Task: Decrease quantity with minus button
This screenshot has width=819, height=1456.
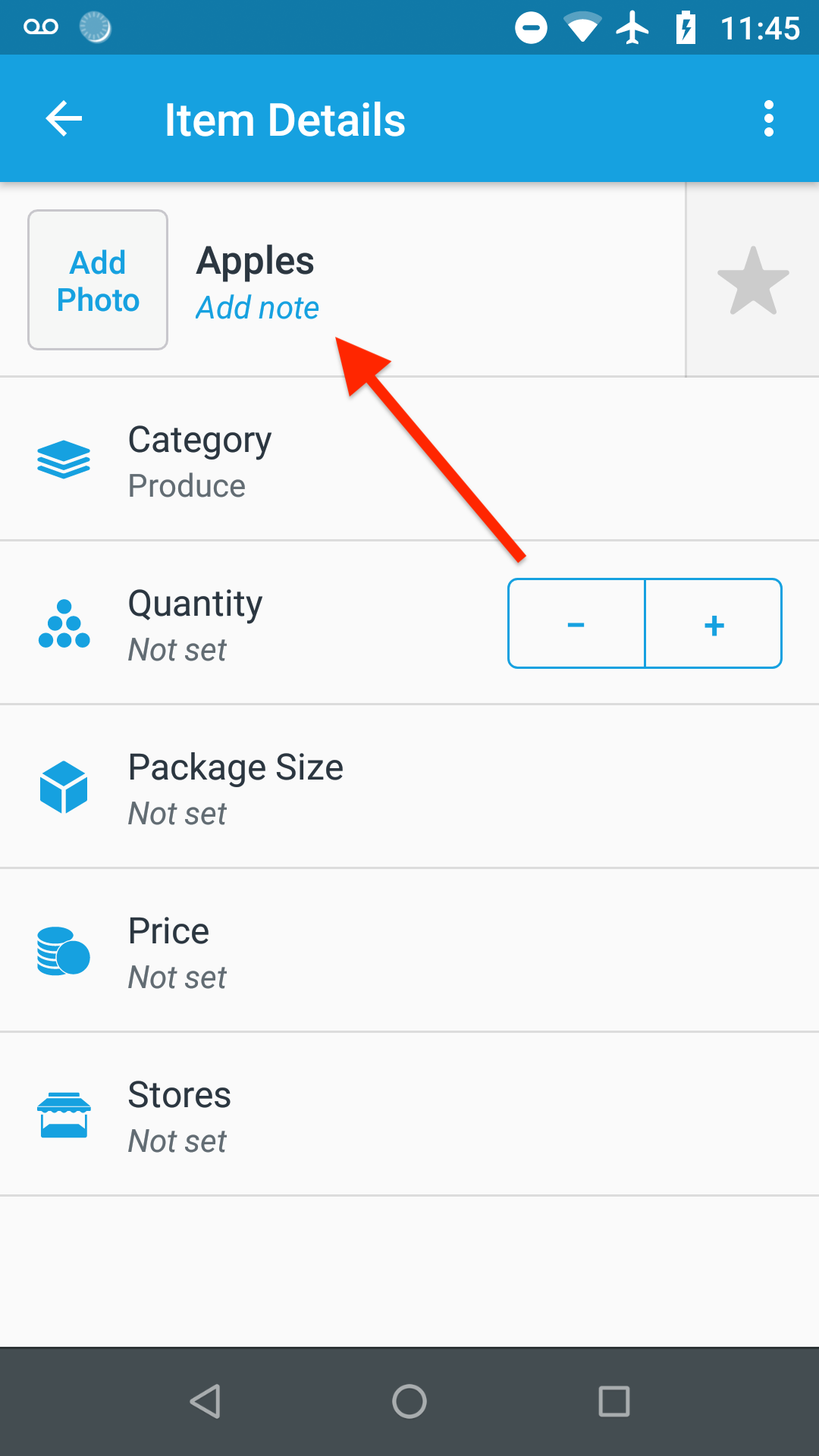Action: coord(576,624)
